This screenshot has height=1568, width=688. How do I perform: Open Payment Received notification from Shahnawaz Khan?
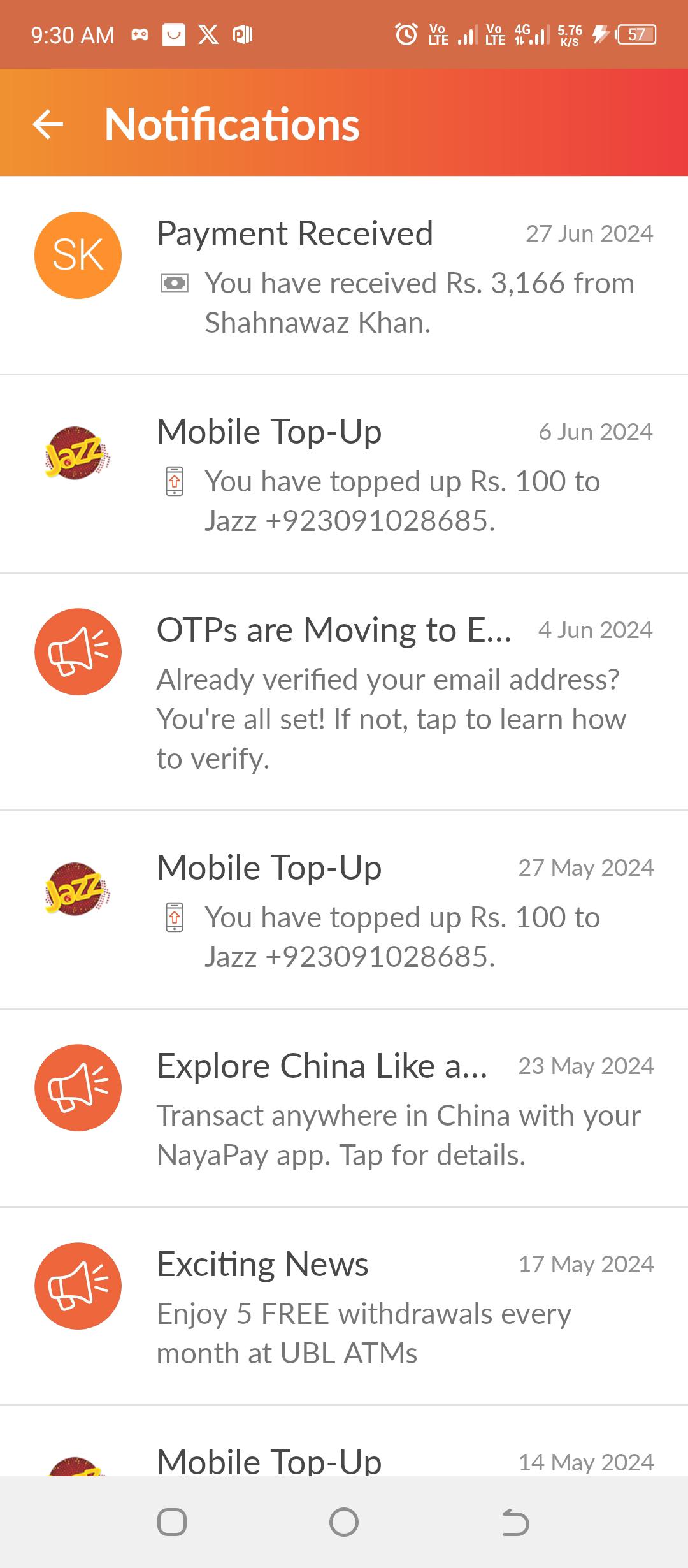pos(344,276)
